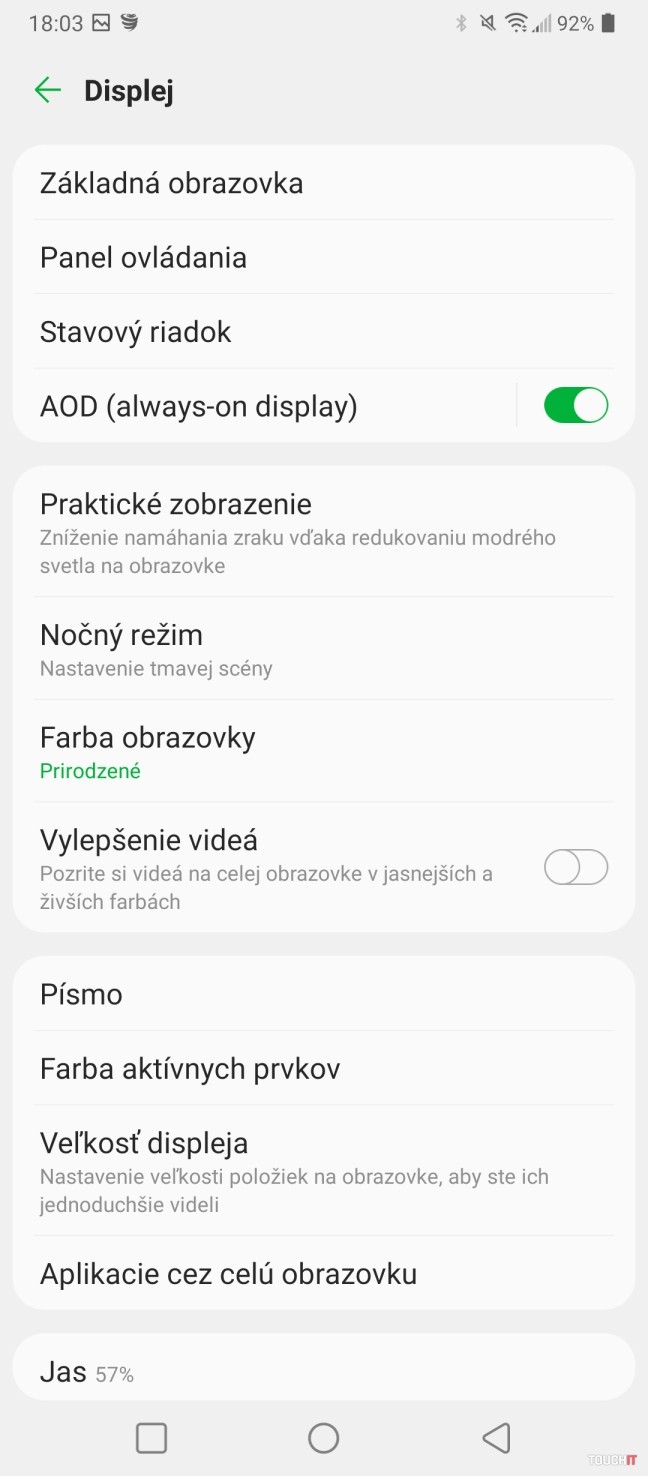The width and height of the screenshot is (648, 1476).
Task: Tap the system home button
Action: 323,1438
